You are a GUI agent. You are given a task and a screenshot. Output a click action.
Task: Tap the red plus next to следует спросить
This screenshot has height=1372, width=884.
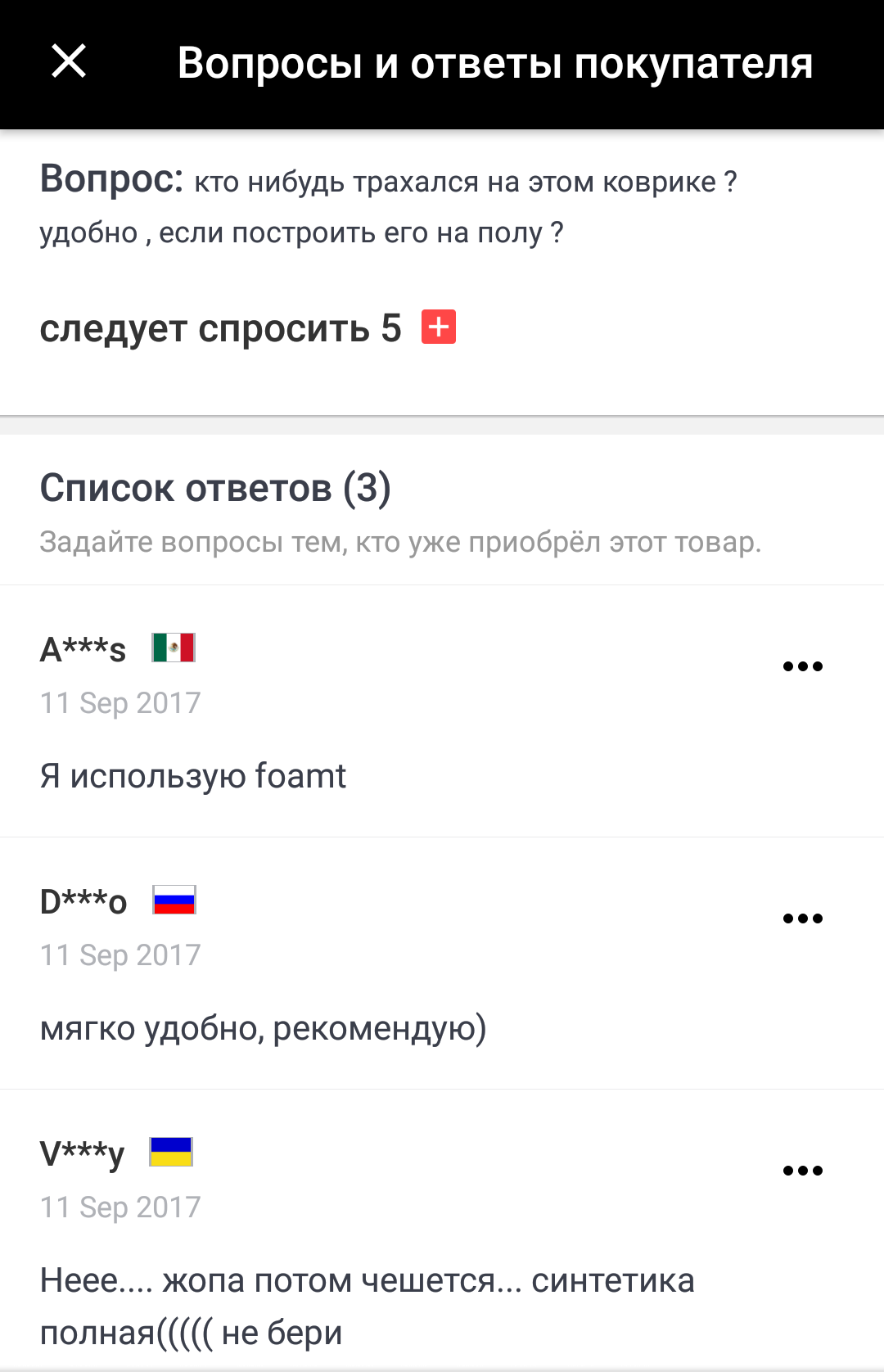[x=439, y=327]
